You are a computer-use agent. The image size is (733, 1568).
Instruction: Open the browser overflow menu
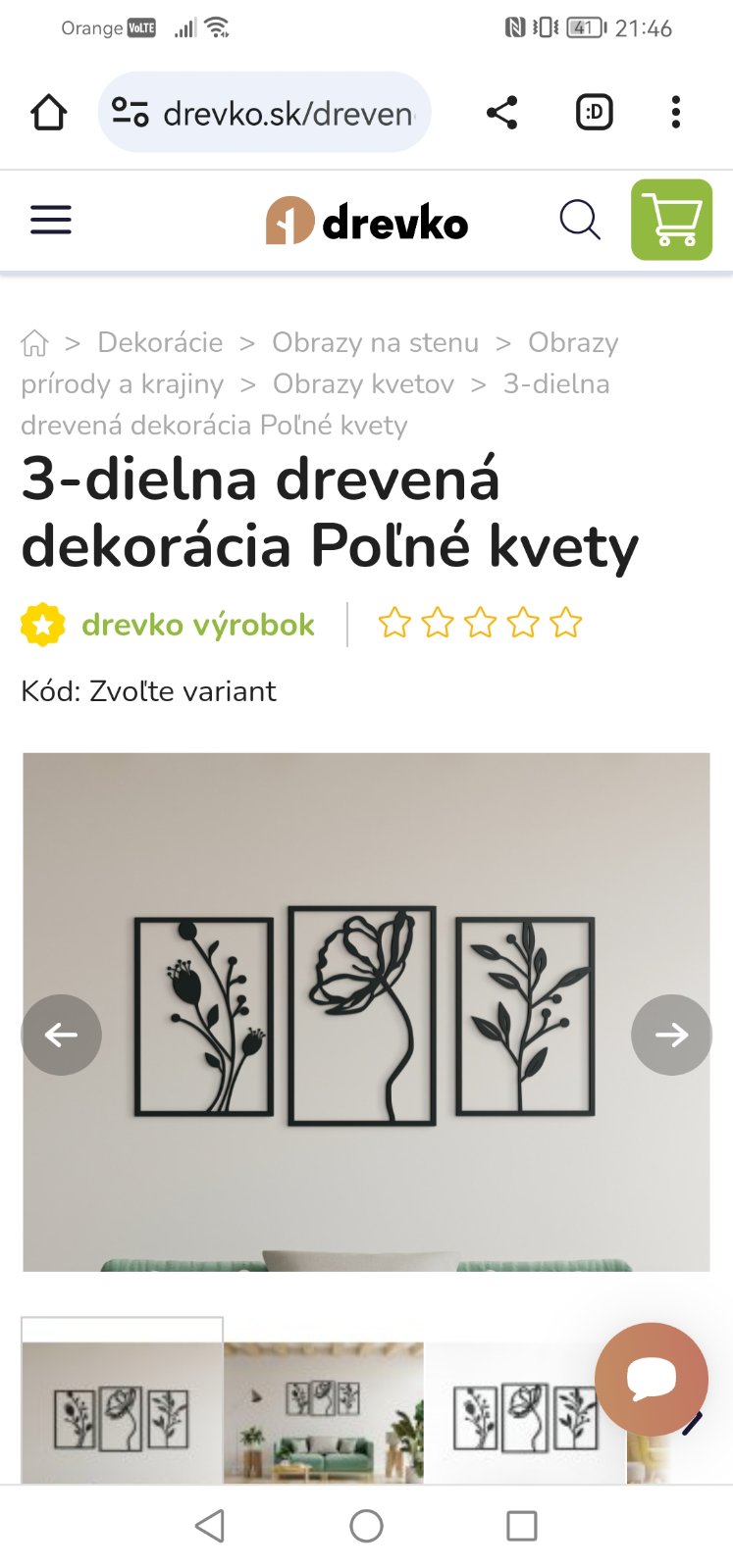675,113
